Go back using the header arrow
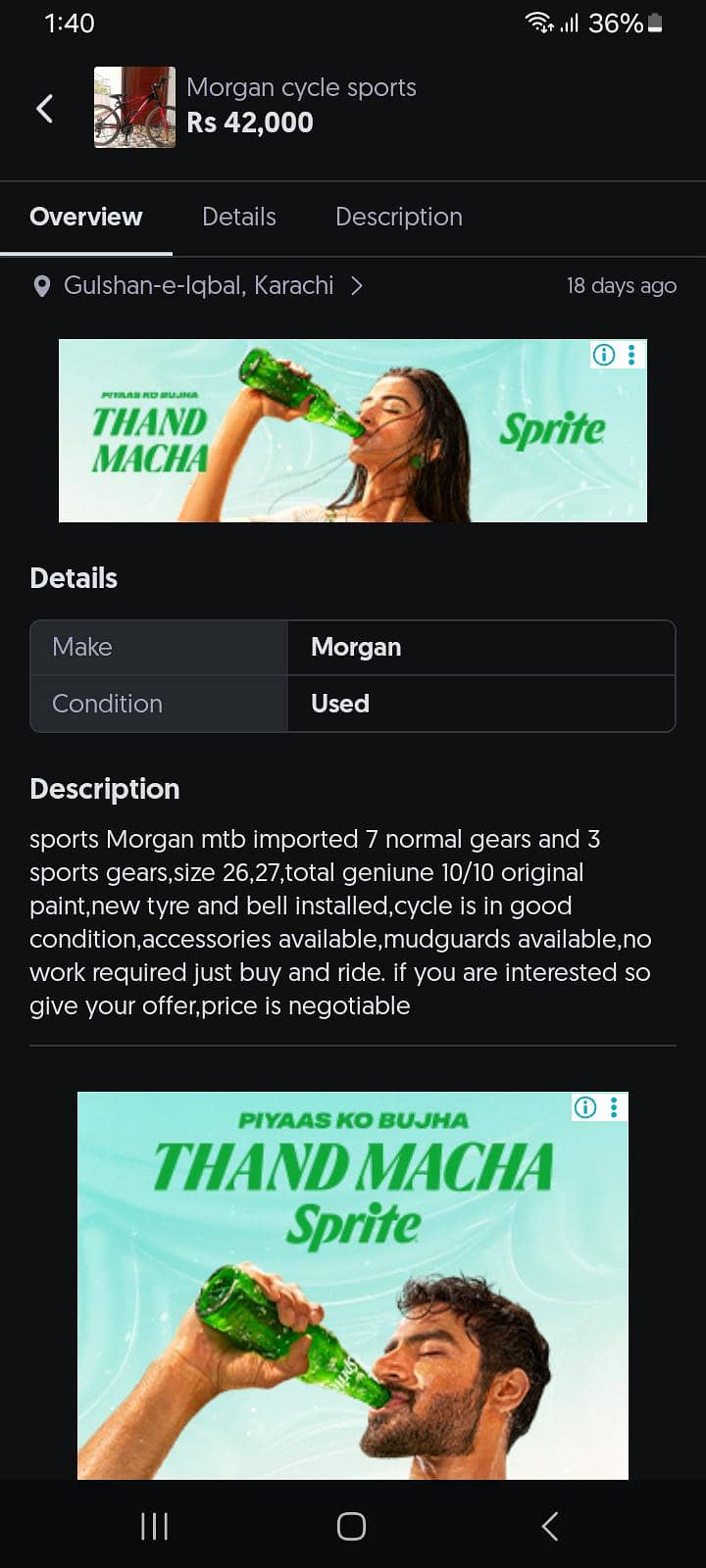This screenshot has width=706, height=1568. point(45,108)
